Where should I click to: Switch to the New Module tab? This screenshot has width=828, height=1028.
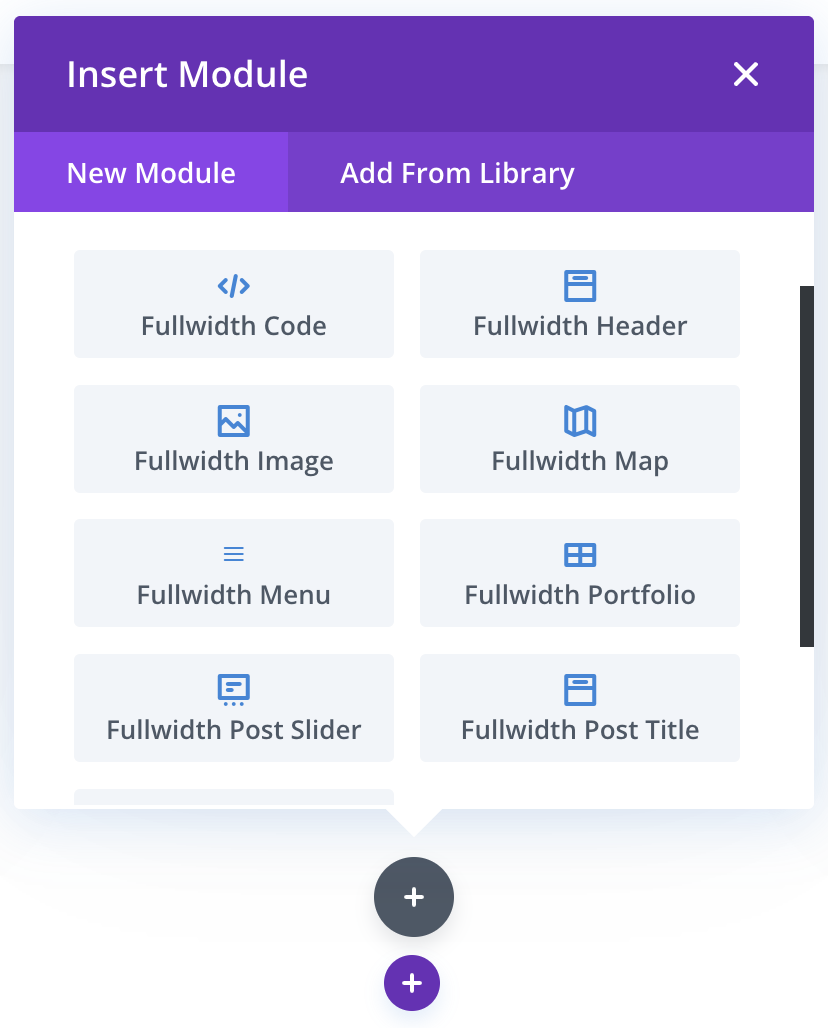pos(150,172)
